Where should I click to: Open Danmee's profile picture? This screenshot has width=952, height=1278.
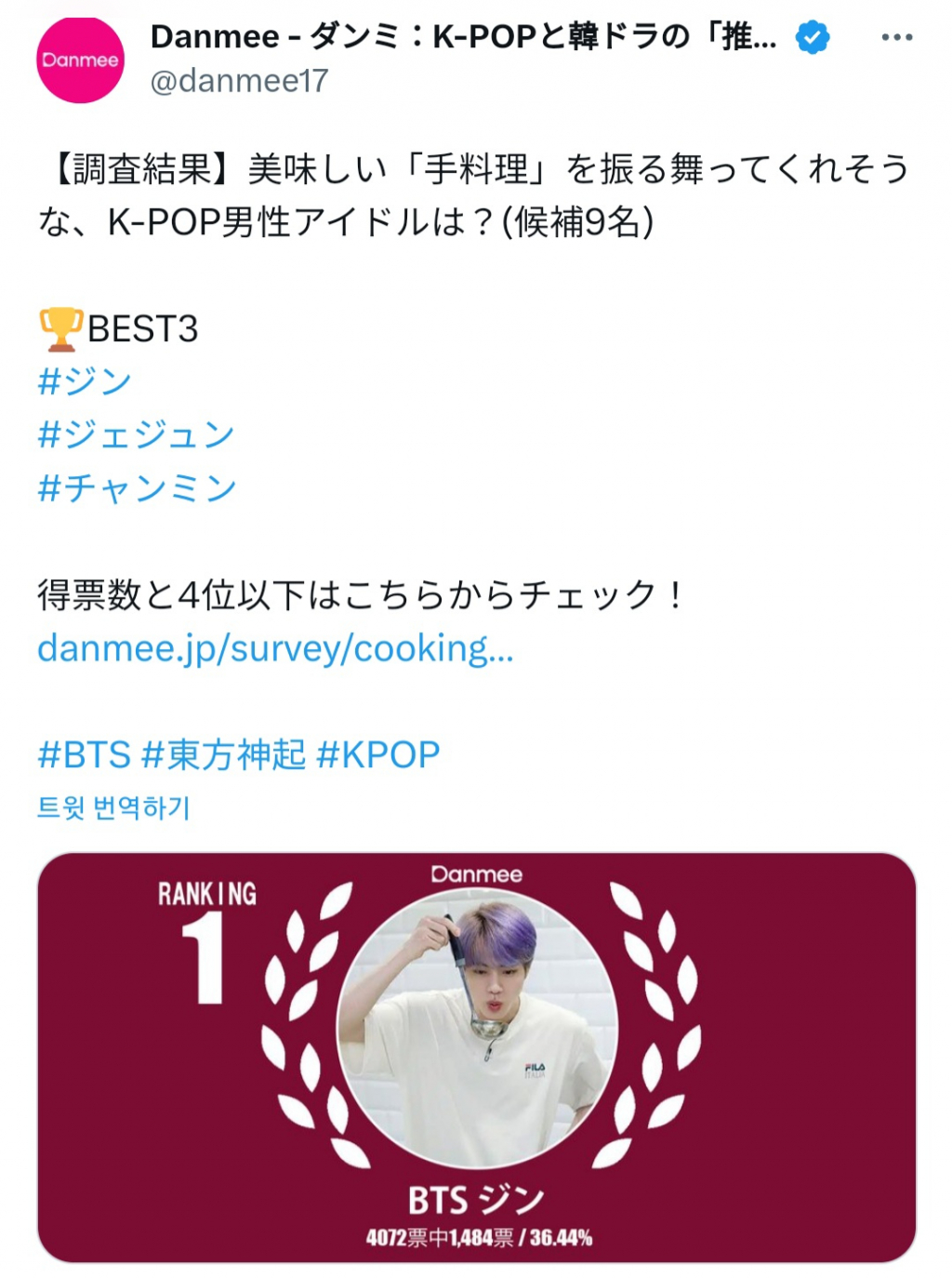80,60
